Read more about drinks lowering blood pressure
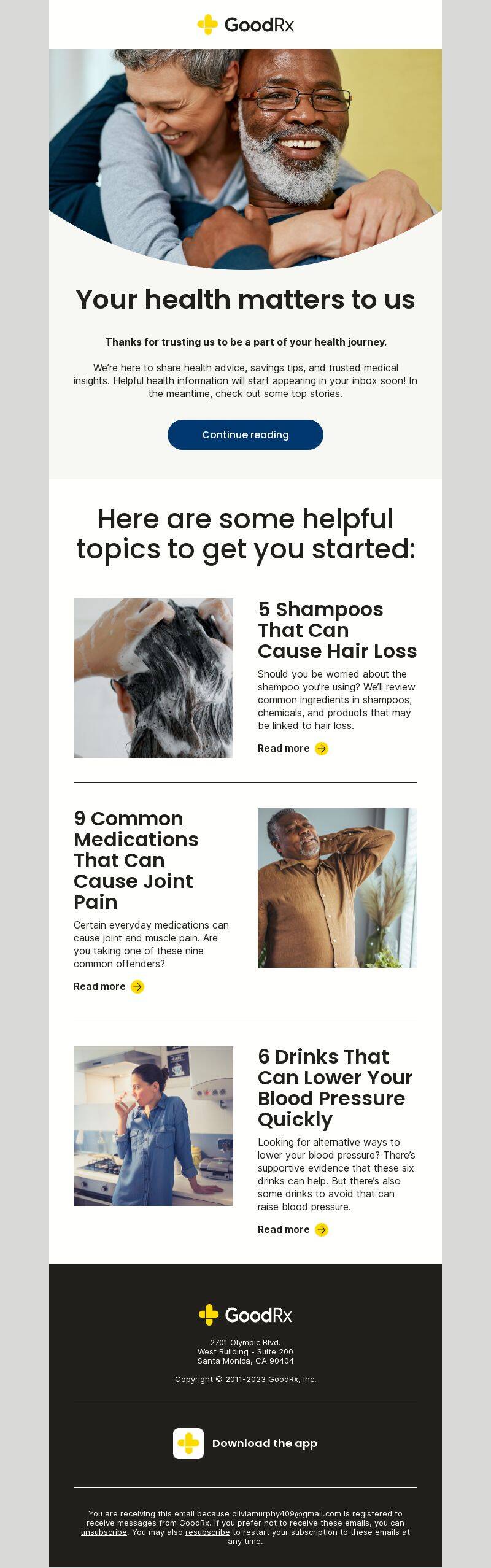 coord(293,1229)
